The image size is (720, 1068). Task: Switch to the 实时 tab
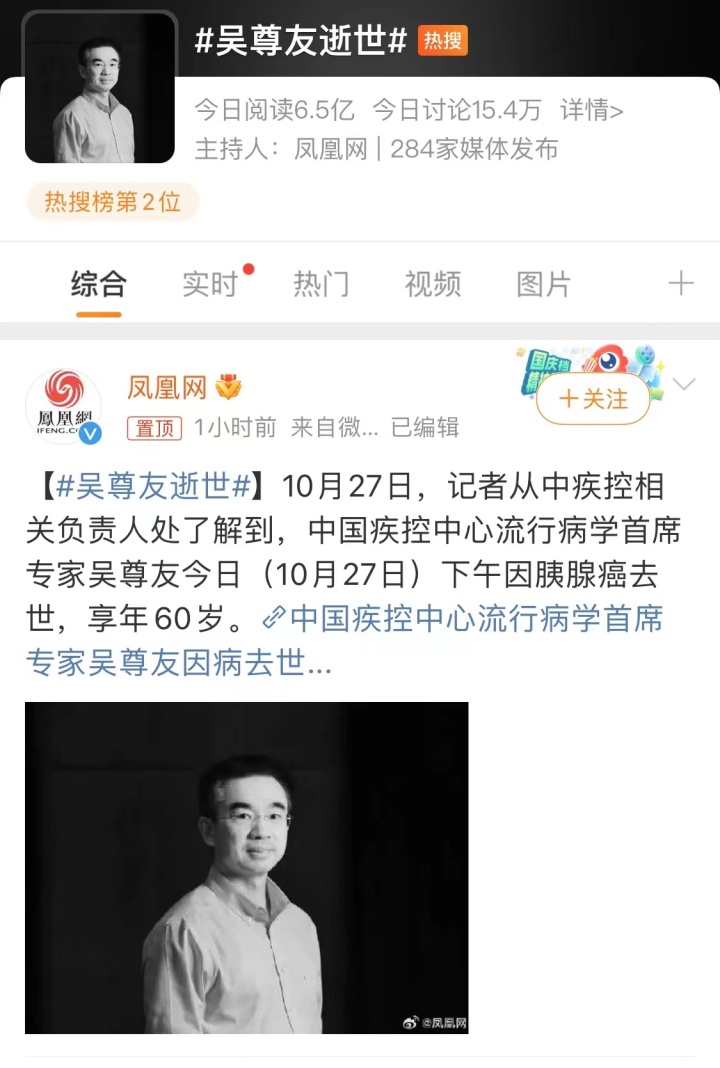click(210, 284)
